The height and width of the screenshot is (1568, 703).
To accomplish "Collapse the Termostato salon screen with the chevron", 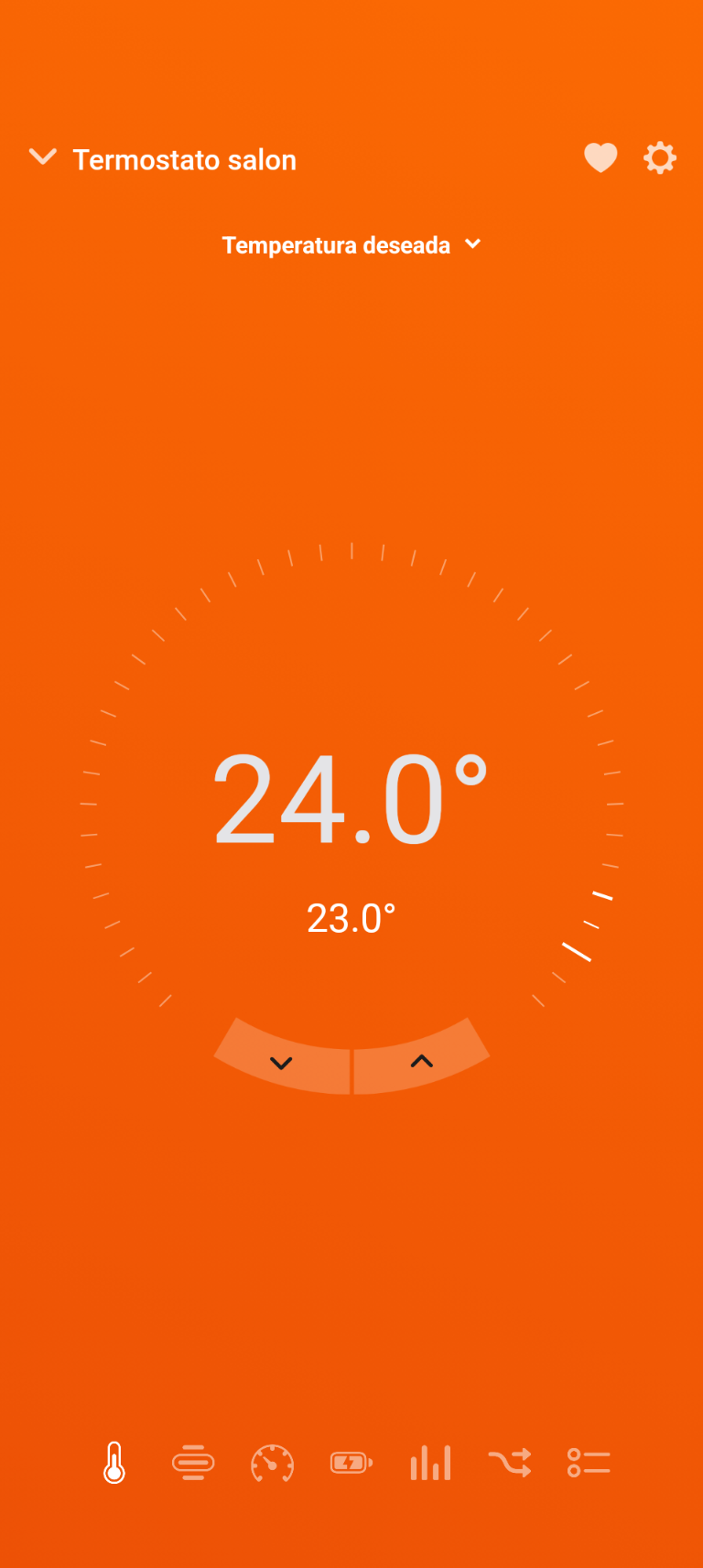I will click(x=43, y=157).
